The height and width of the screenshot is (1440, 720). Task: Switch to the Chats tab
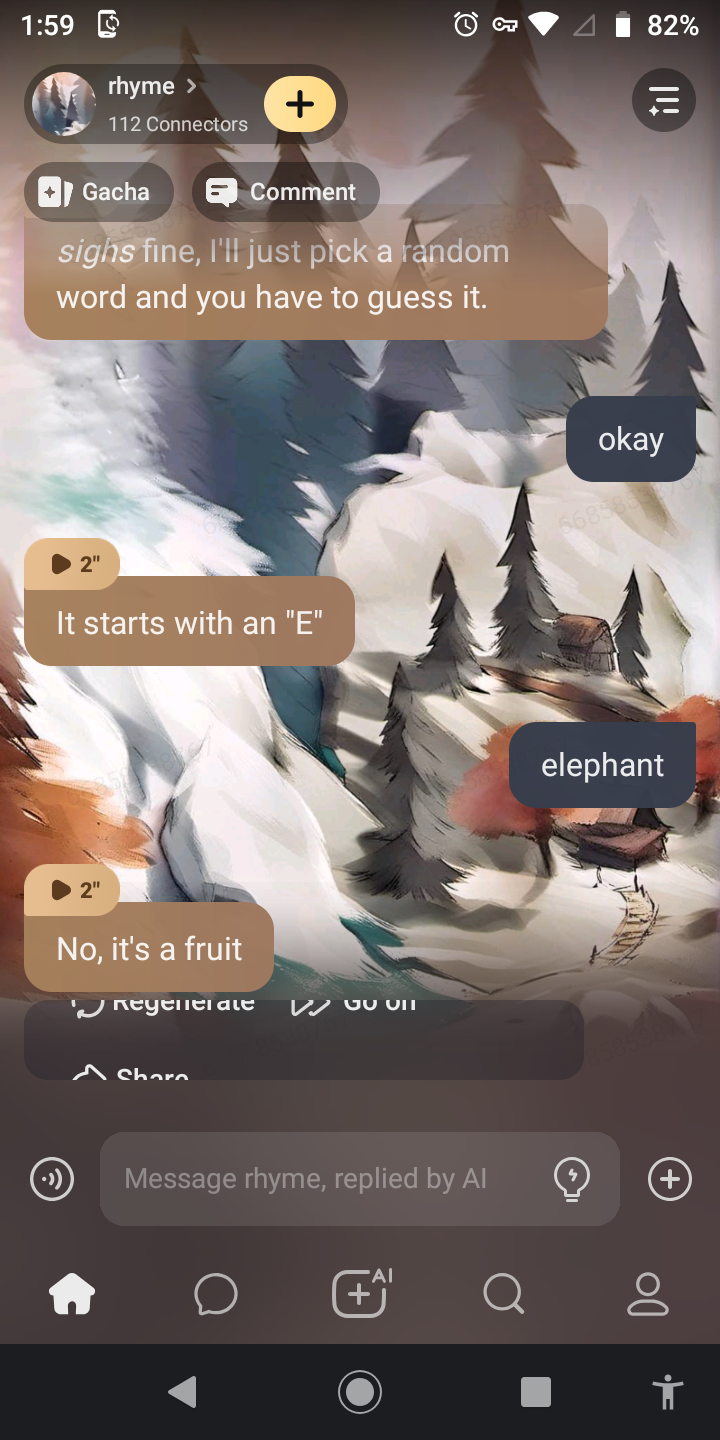(x=216, y=1294)
